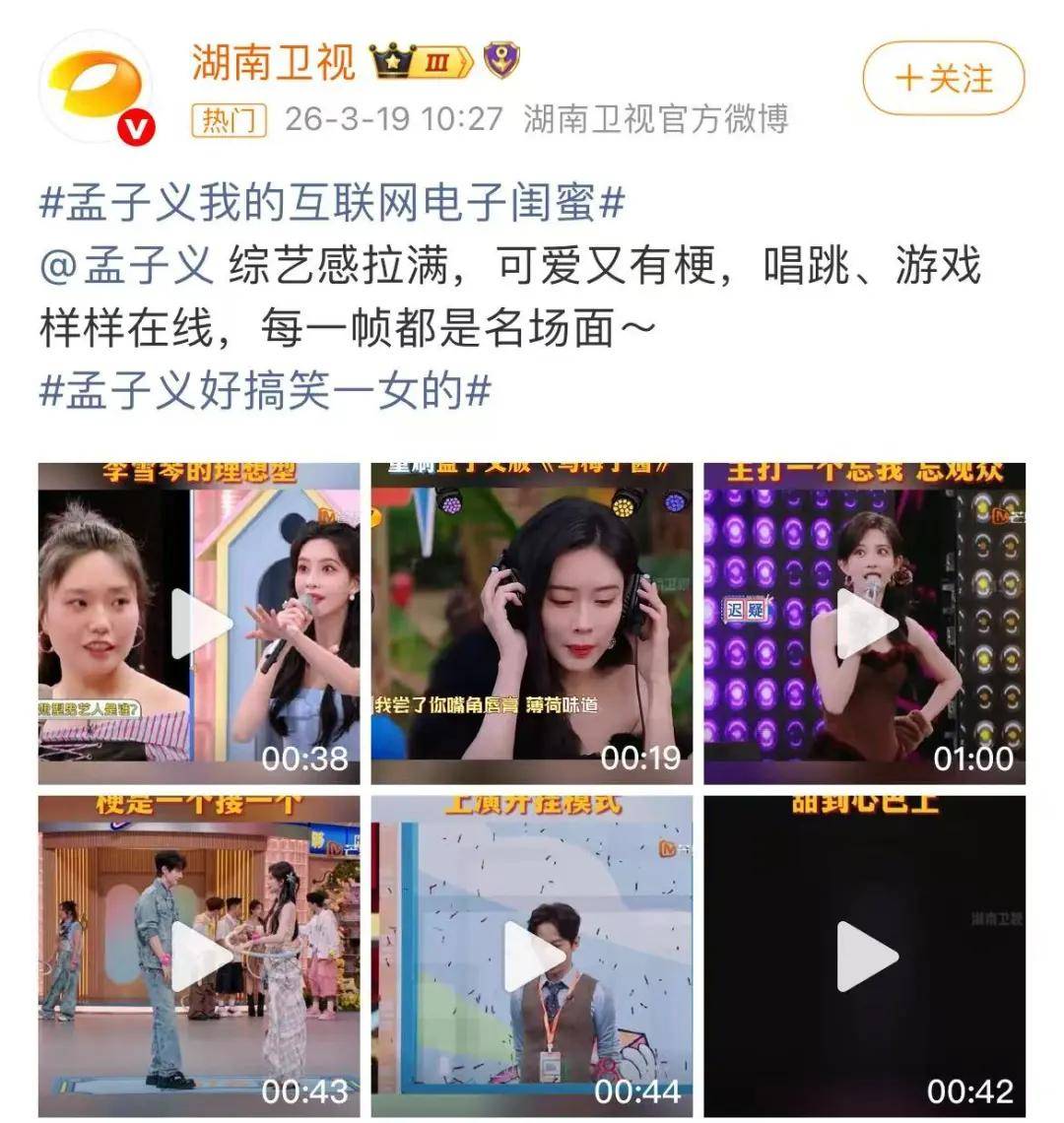Click the 湖南卫视 username text
Image resolution: width=1064 pixels, height=1123 pixels.
(275, 61)
